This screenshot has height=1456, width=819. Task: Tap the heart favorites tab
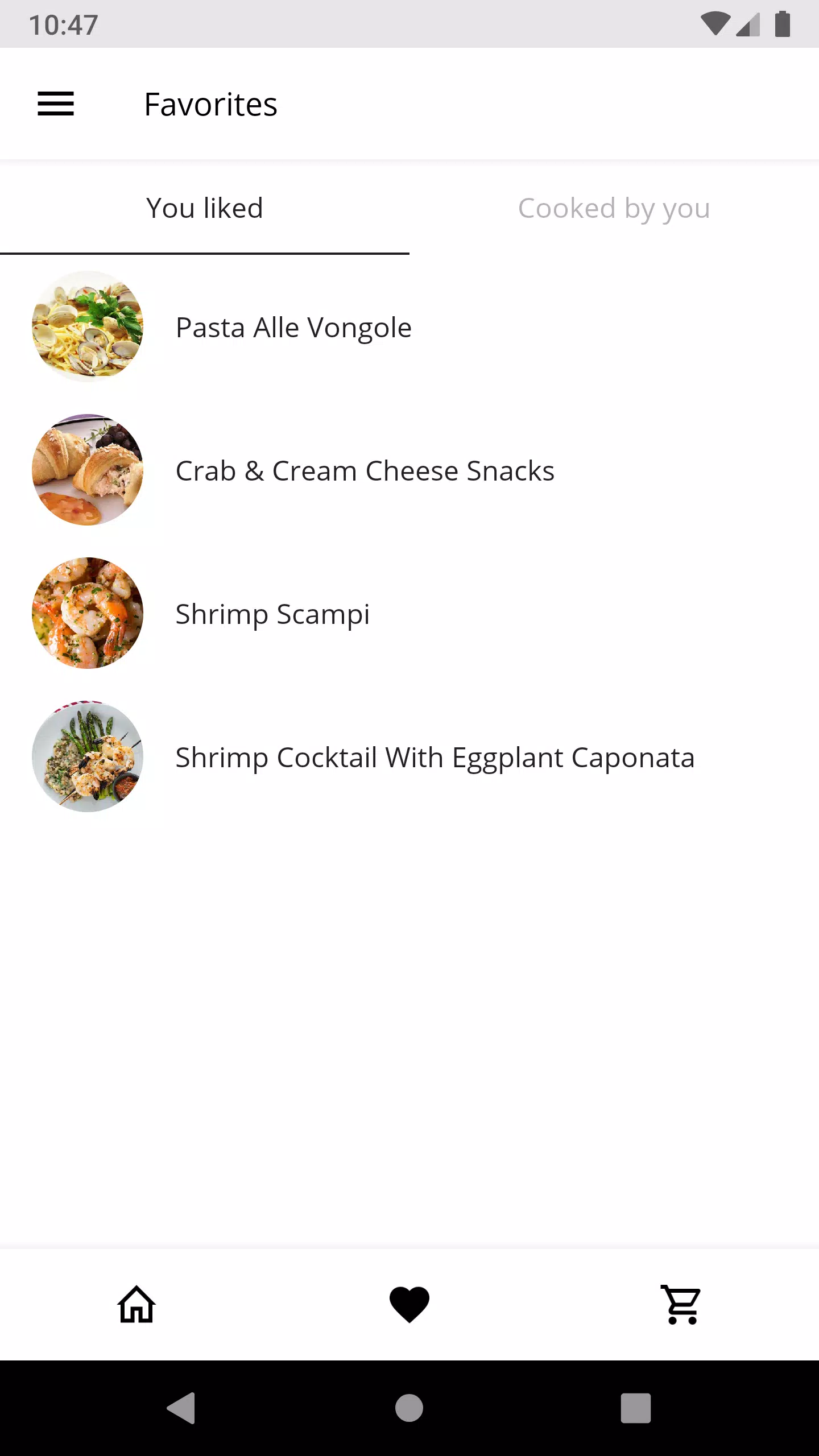coord(409,1304)
